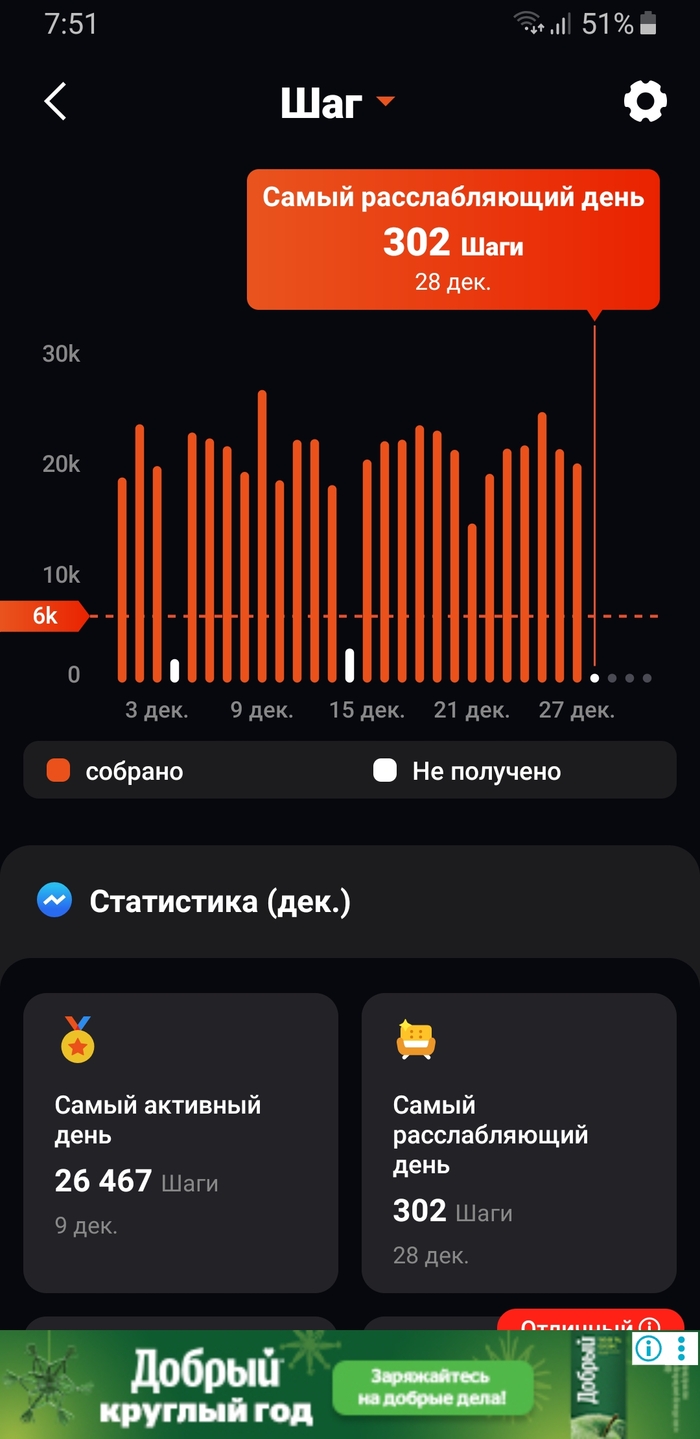This screenshot has height=1439, width=700.
Task: Go back using the arrow icon
Action: [56, 102]
